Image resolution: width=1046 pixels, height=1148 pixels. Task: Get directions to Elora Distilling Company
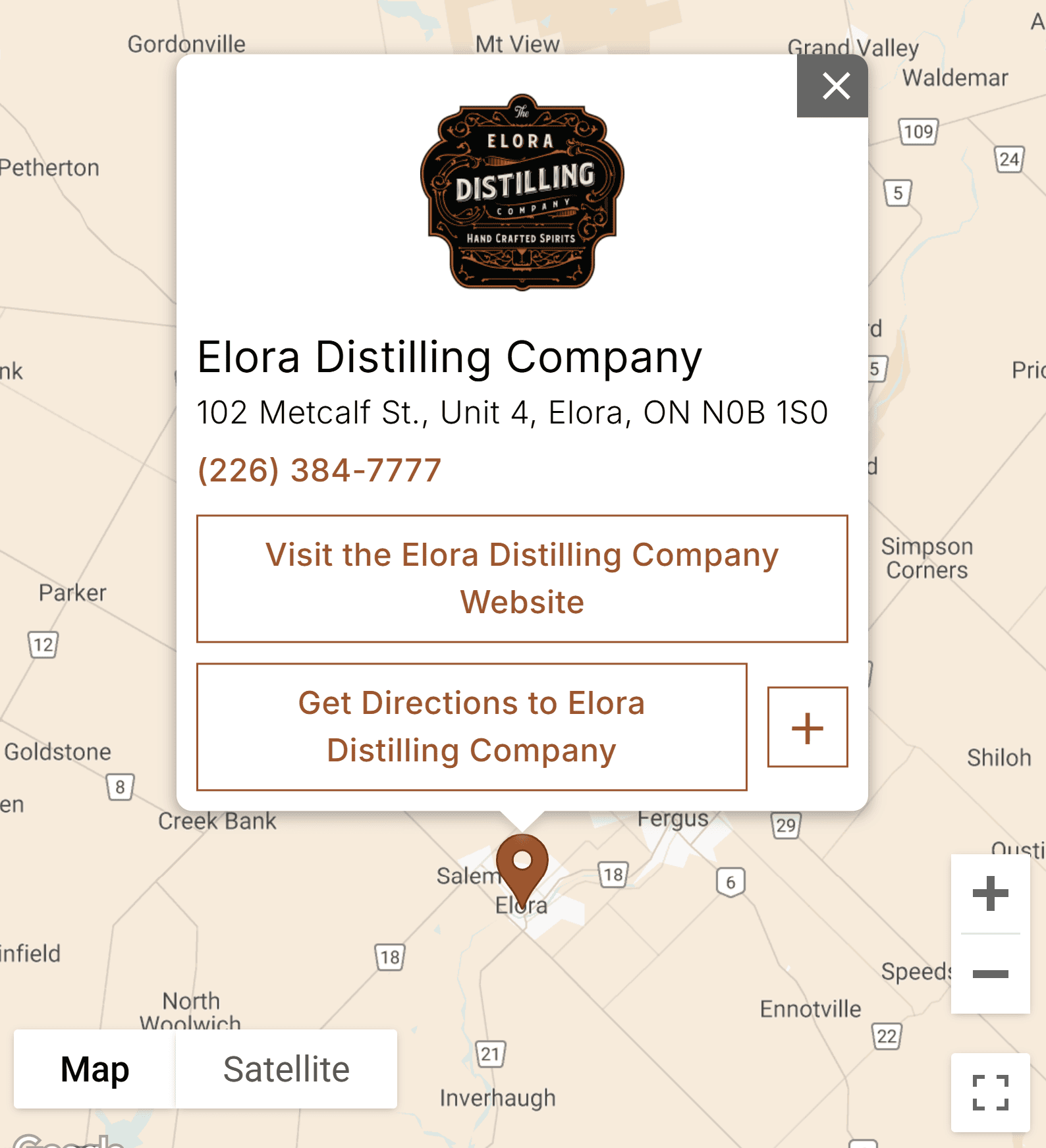(472, 726)
